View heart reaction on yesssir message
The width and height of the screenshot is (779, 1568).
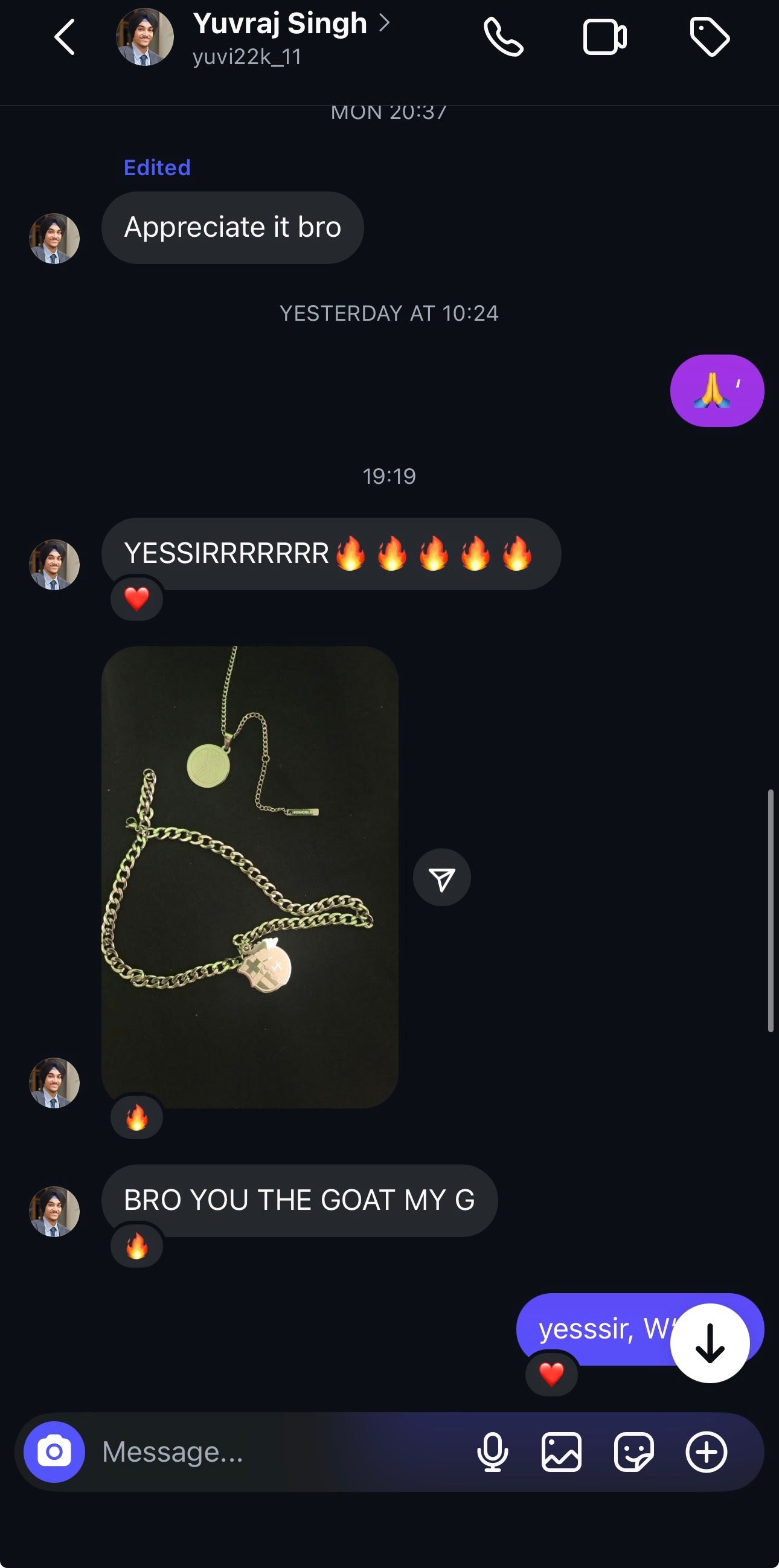point(551,1374)
